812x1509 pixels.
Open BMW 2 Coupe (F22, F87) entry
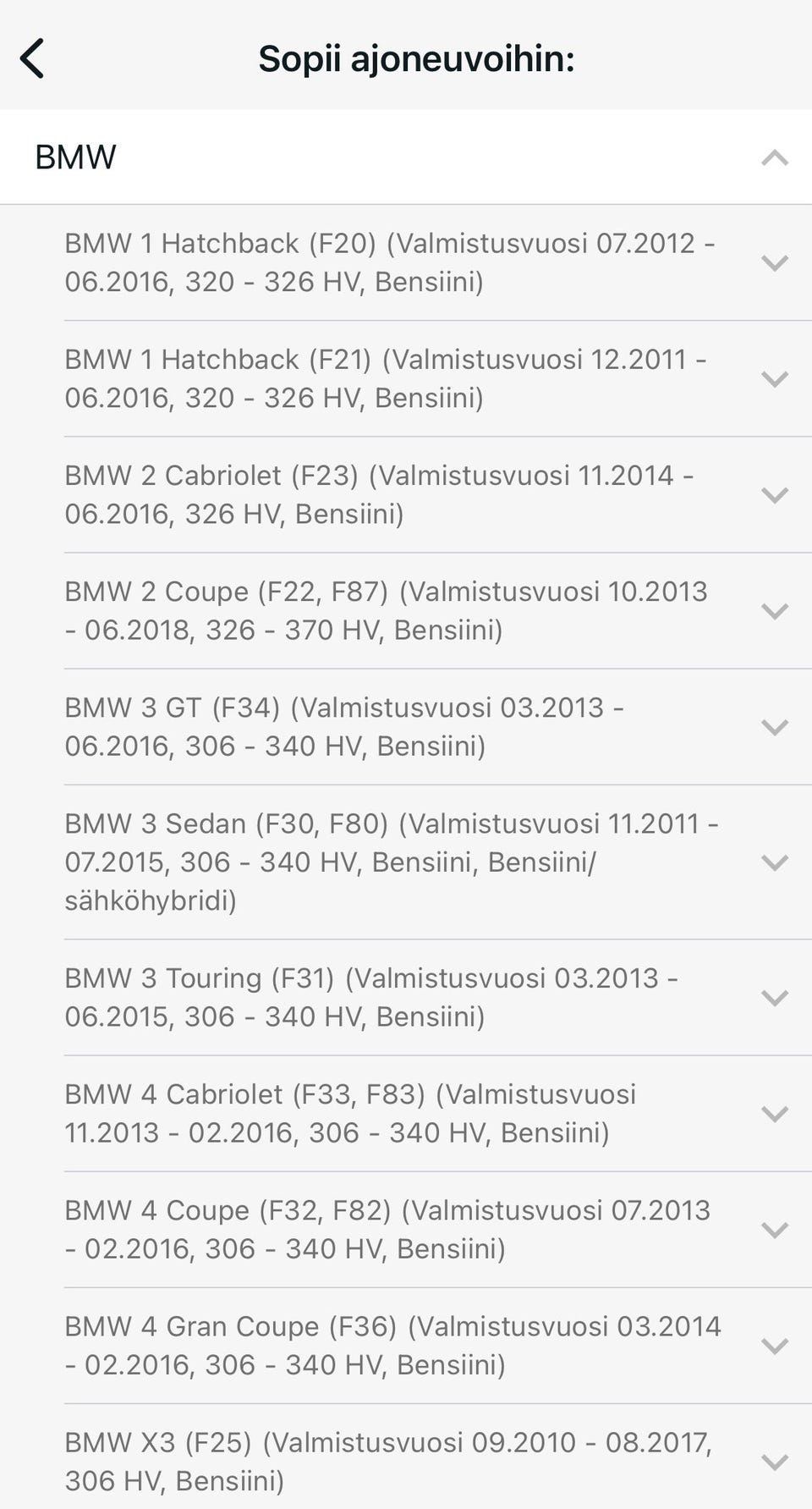point(774,610)
